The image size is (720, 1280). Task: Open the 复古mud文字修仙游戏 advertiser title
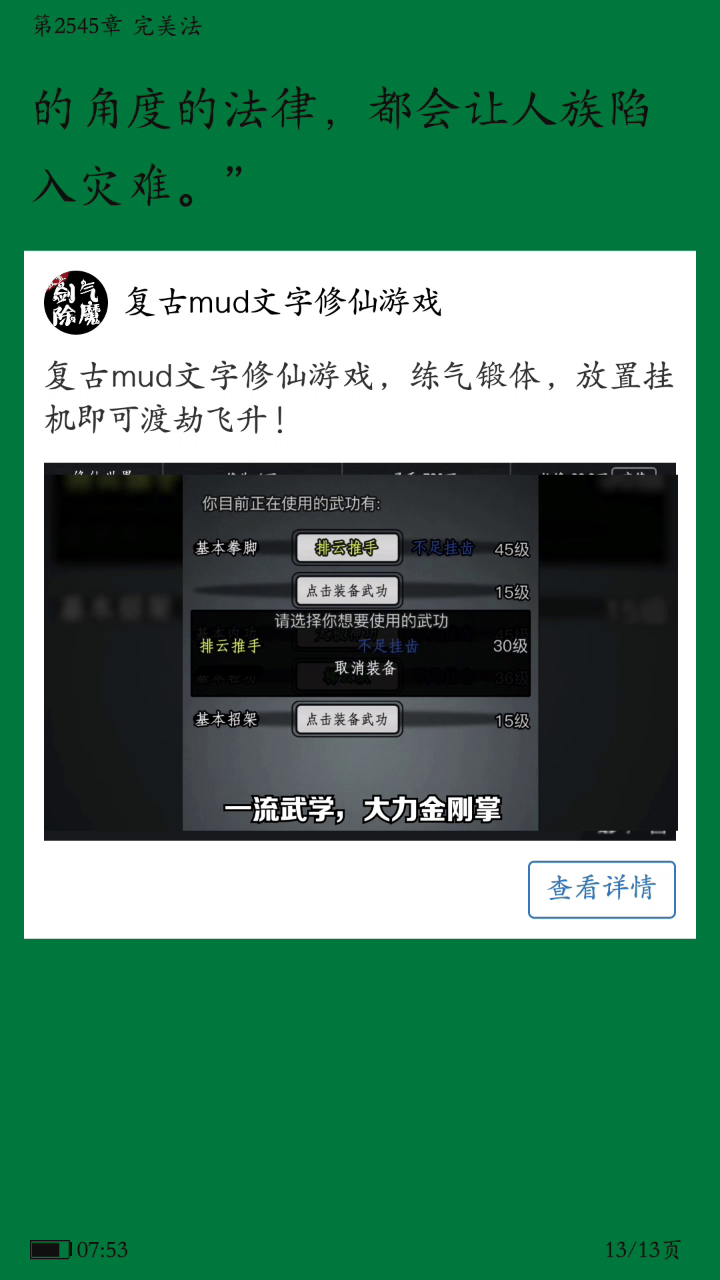pos(283,302)
